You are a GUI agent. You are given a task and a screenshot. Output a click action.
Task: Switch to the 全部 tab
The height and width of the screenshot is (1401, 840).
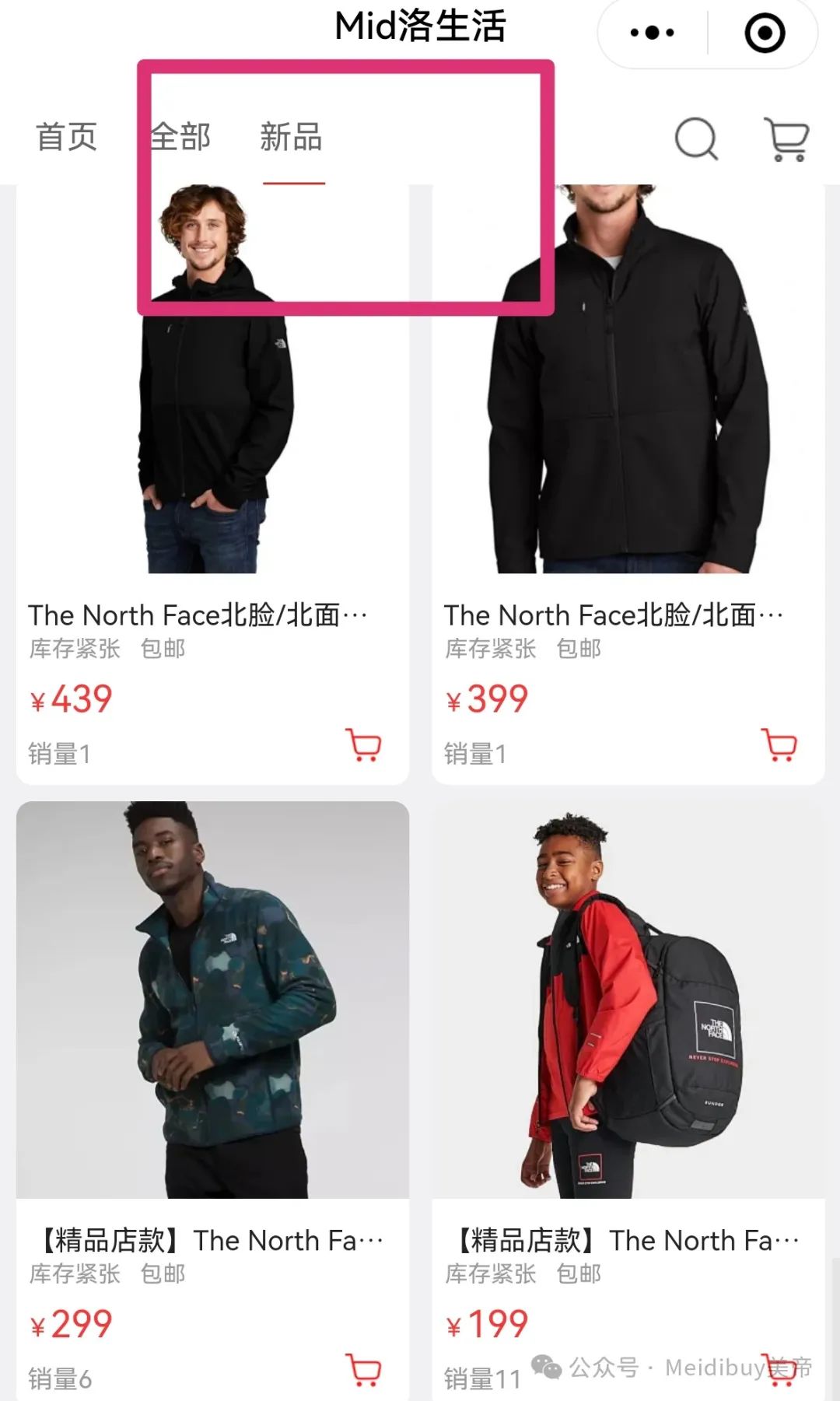(180, 137)
